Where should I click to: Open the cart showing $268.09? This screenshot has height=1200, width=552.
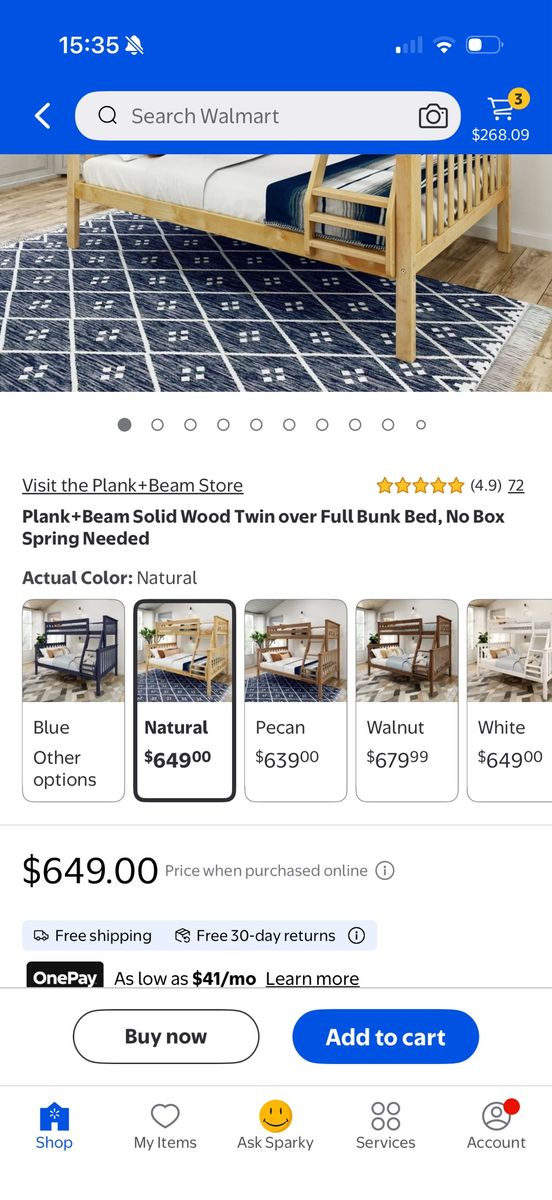pos(500,116)
